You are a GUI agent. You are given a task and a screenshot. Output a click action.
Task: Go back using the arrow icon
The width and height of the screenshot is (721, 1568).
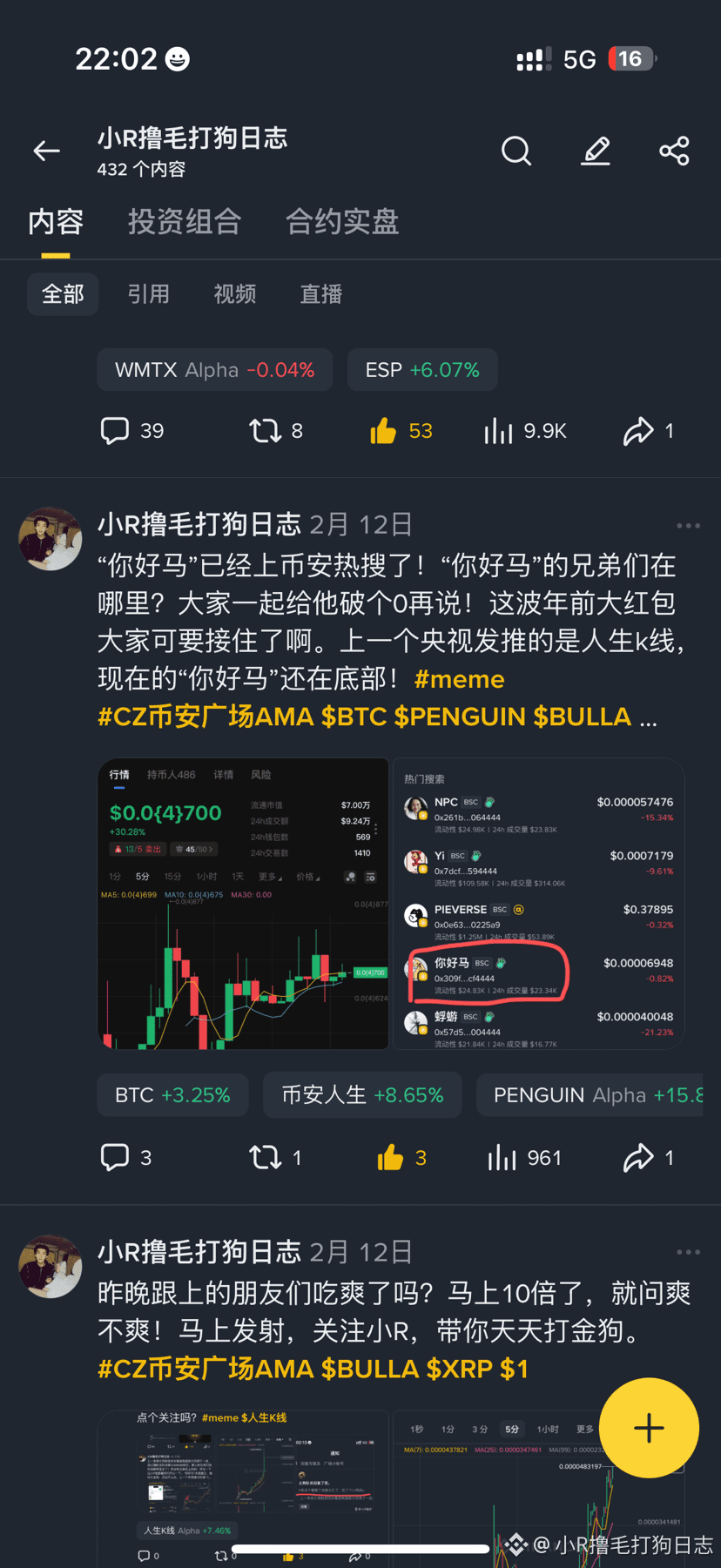pos(47,151)
